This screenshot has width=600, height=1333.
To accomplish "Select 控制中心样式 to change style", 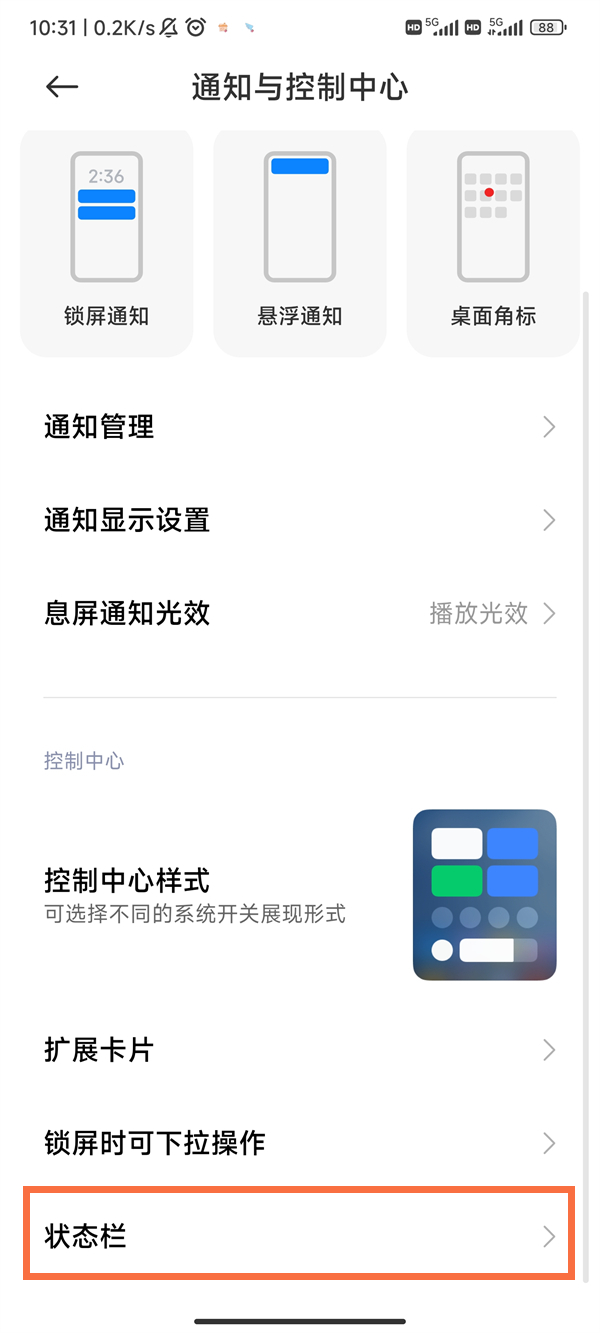I will [300, 895].
